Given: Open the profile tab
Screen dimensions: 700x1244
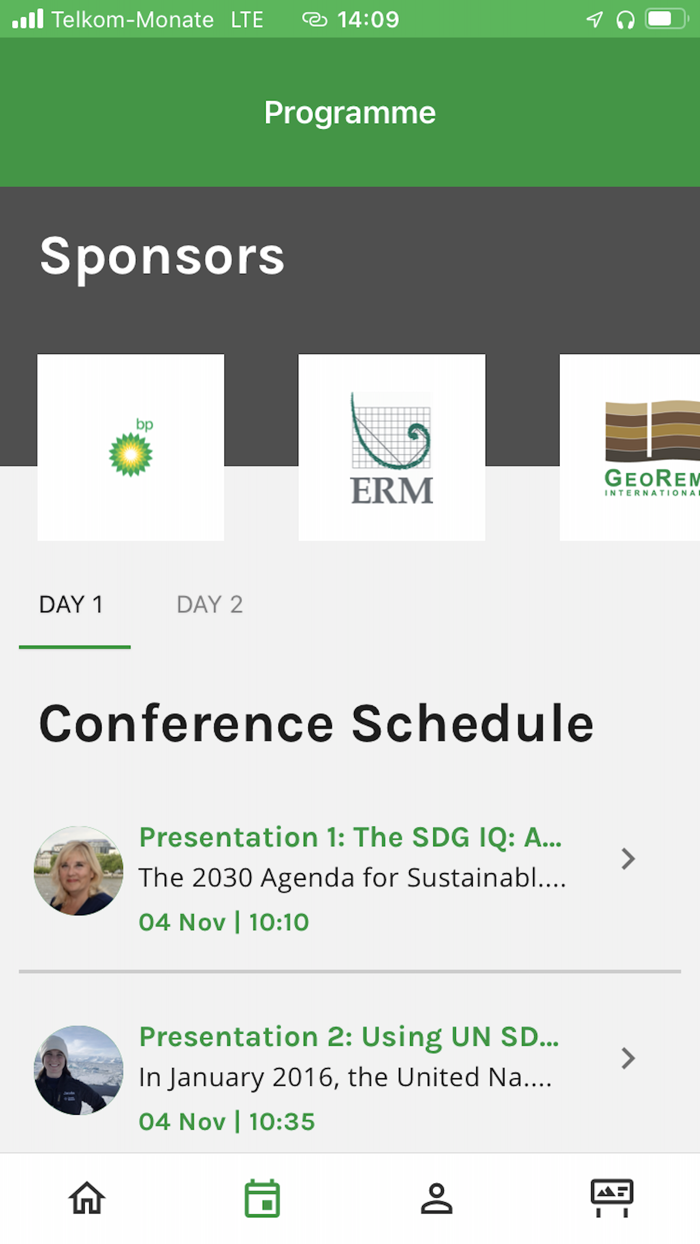Looking at the screenshot, I should click(x=437, y=1198).
